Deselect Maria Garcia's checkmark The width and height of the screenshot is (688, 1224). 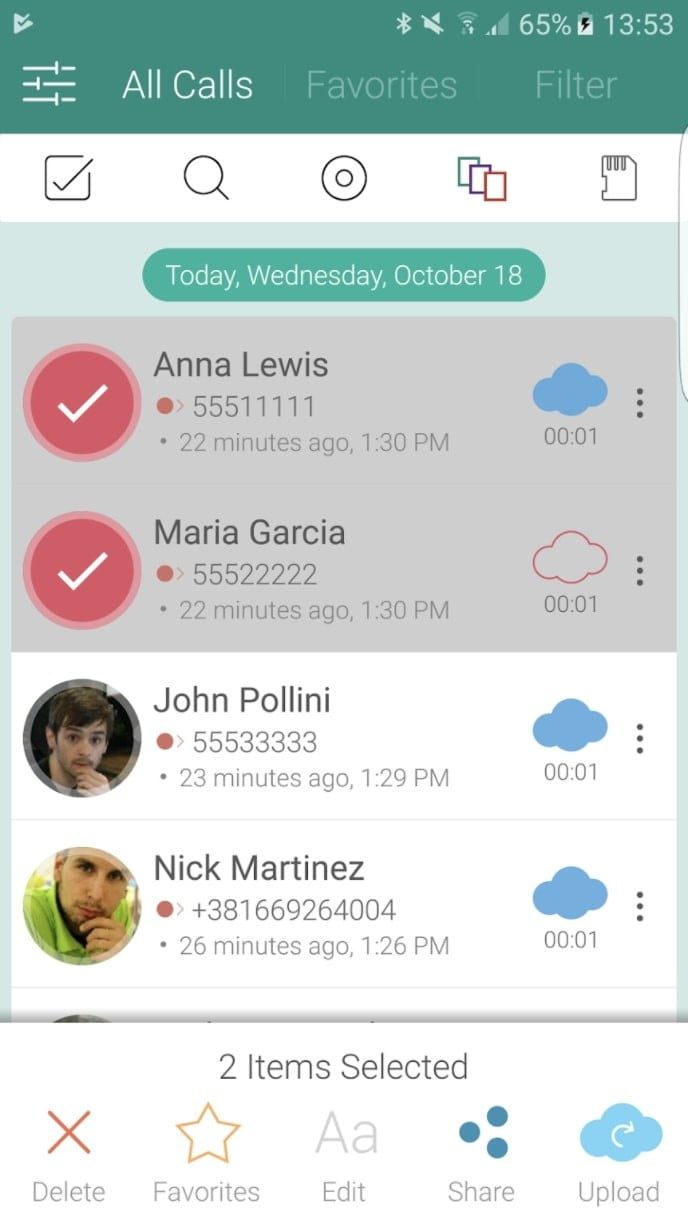(x=82, y=570)
